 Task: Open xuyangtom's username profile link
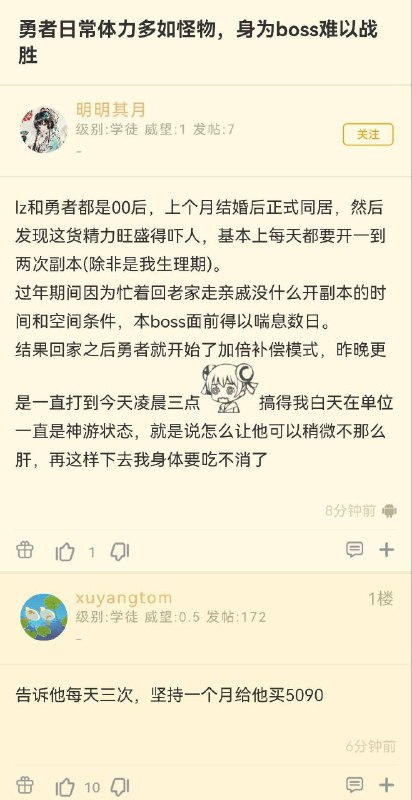pos(124,598)
